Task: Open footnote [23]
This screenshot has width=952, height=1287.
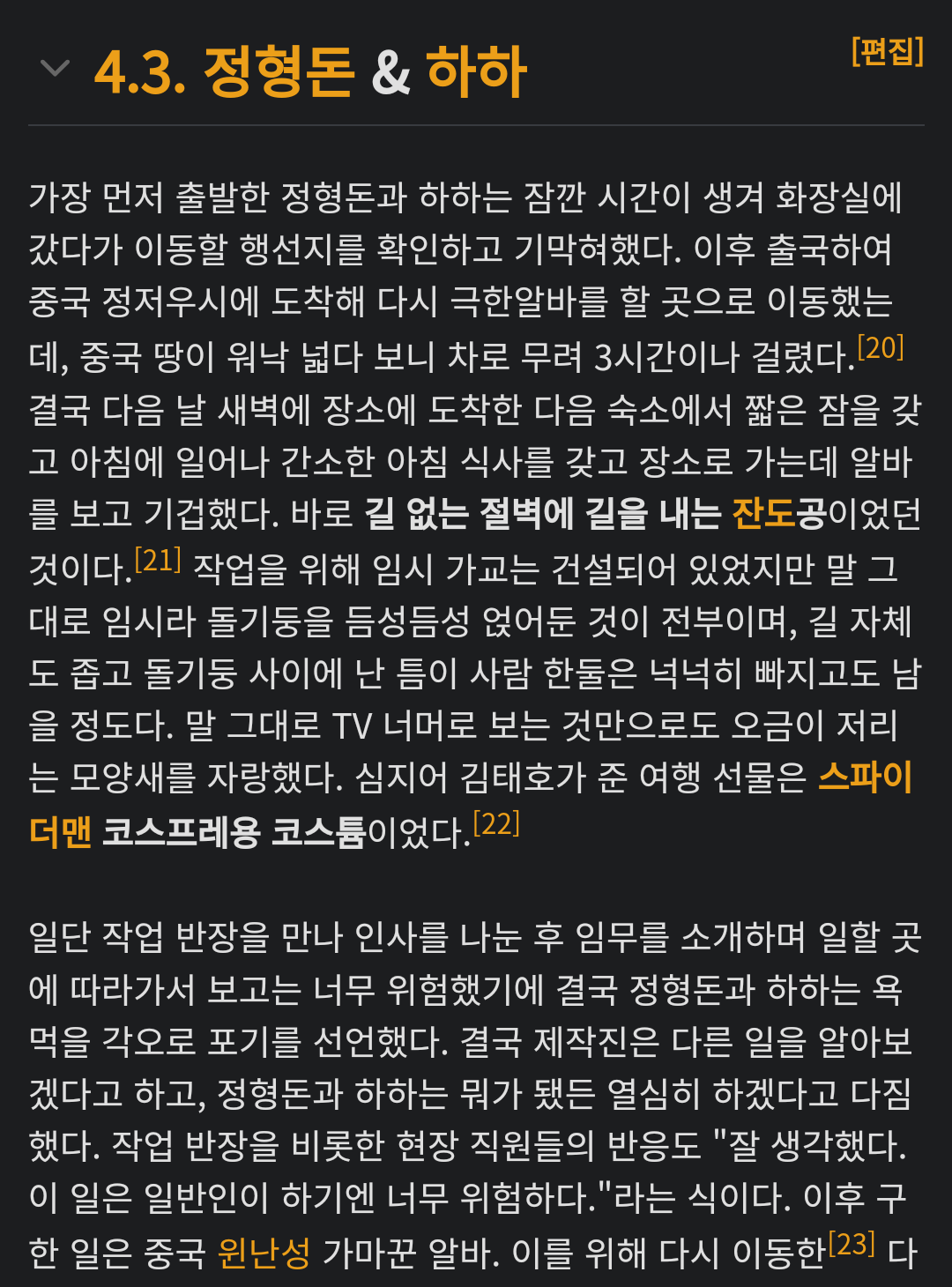Action: pyautogui.click(x=852, y=1244)
